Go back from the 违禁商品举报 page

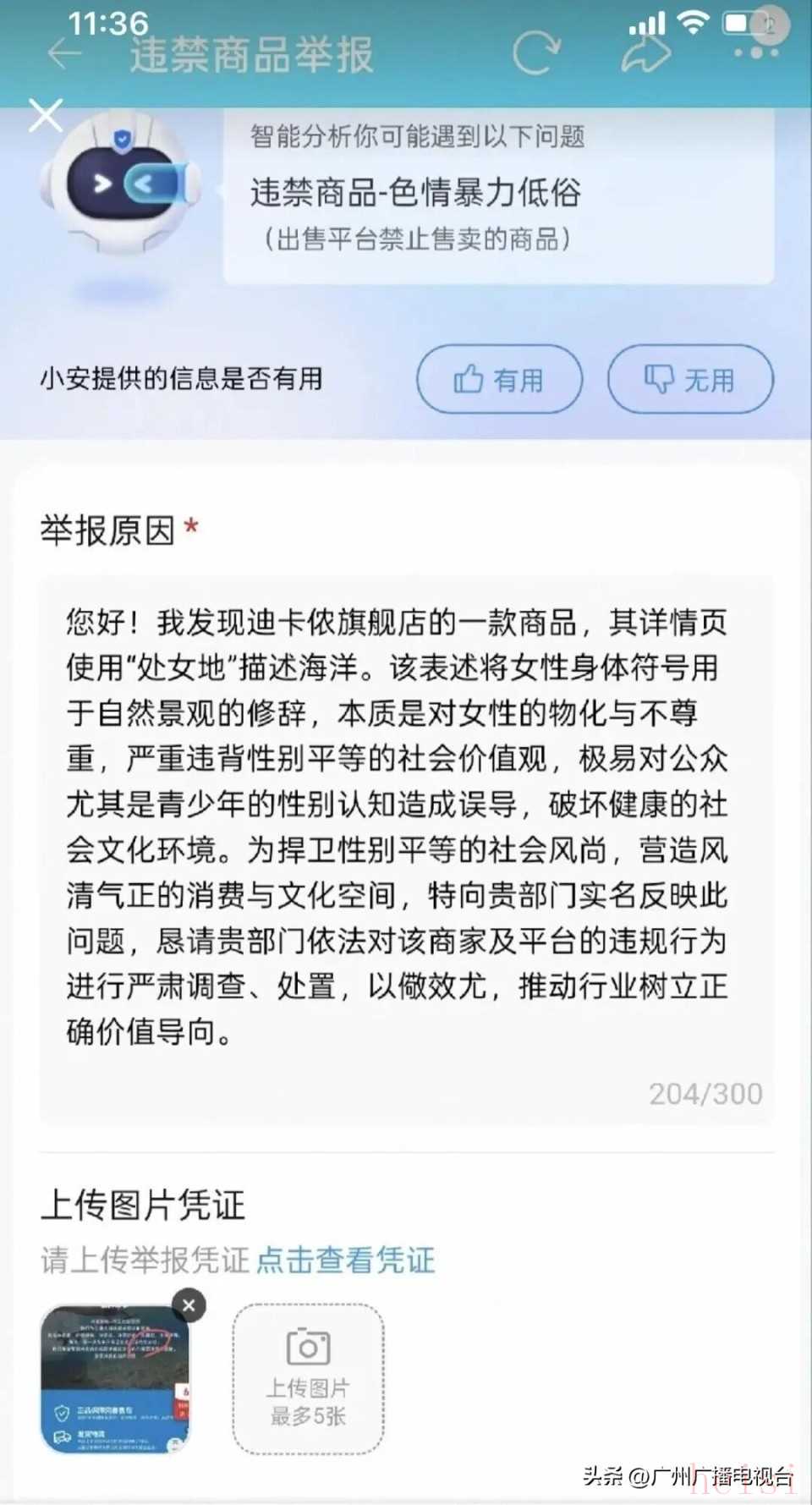click(x=64, y=54)
